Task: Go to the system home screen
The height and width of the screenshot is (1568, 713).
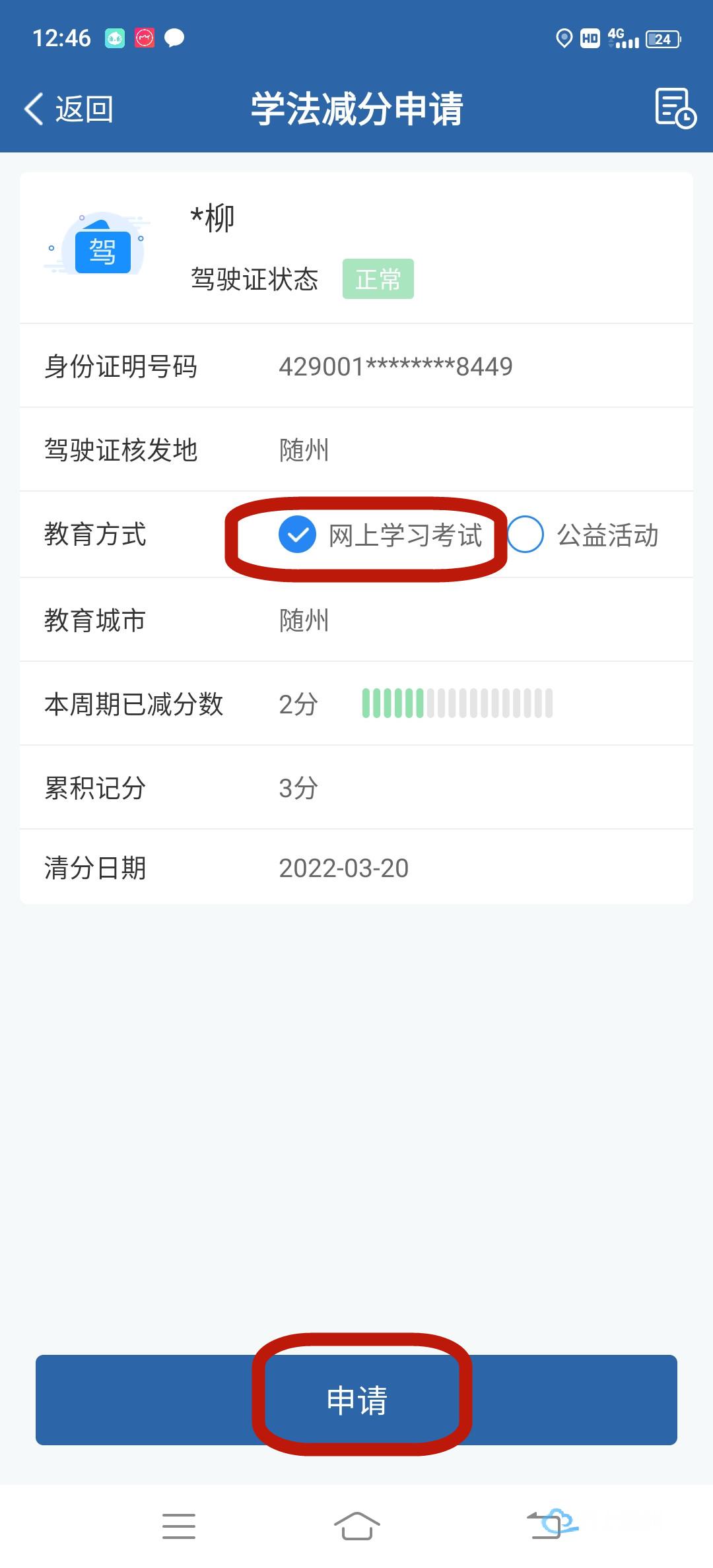Action: point(356,1526)
